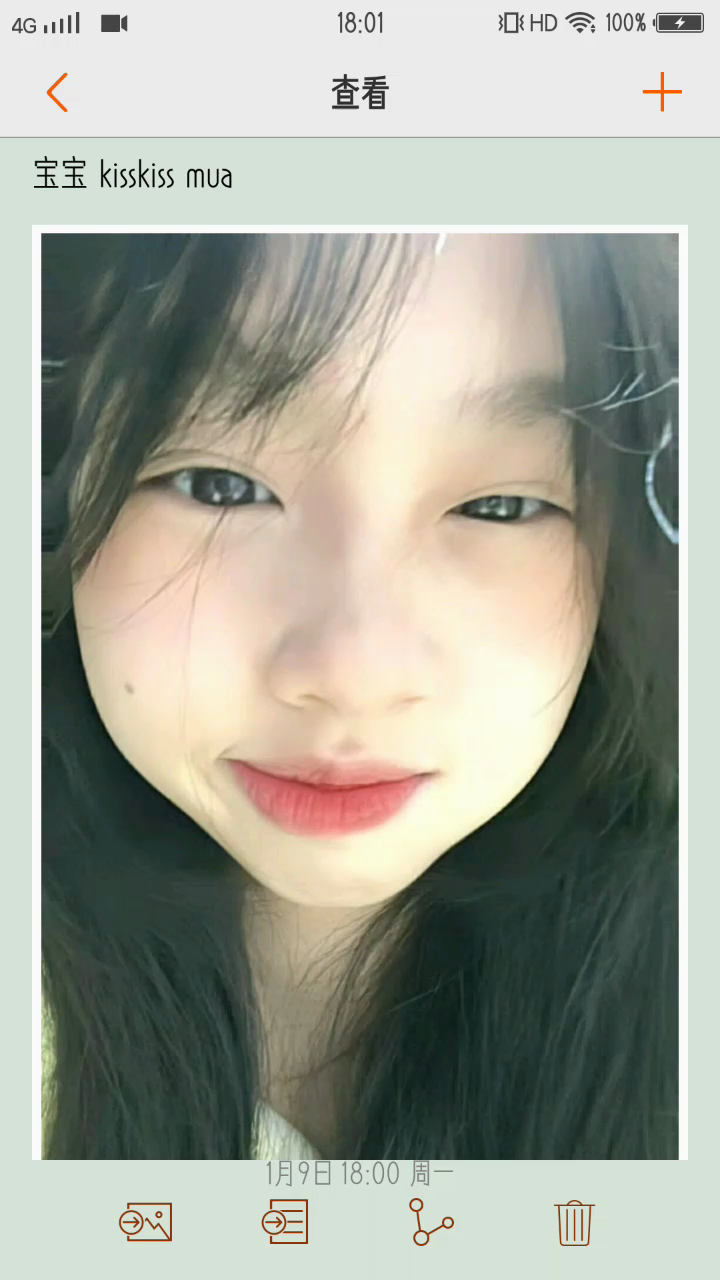This screenshot has width=720, height=1280.
Task: Export the note as an image
Action: point(146,1222)
